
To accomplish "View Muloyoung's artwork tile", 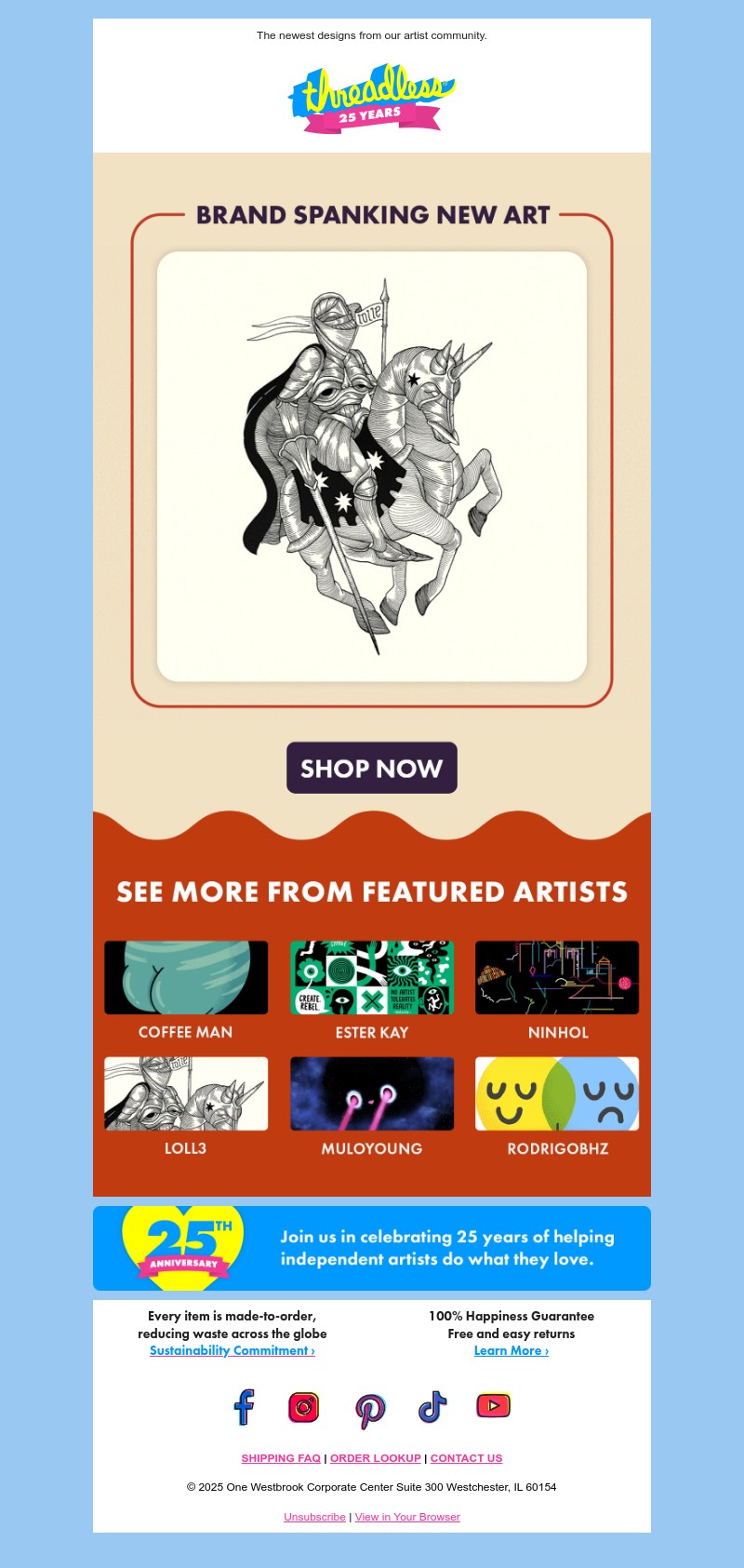I will pos(372,1094).
